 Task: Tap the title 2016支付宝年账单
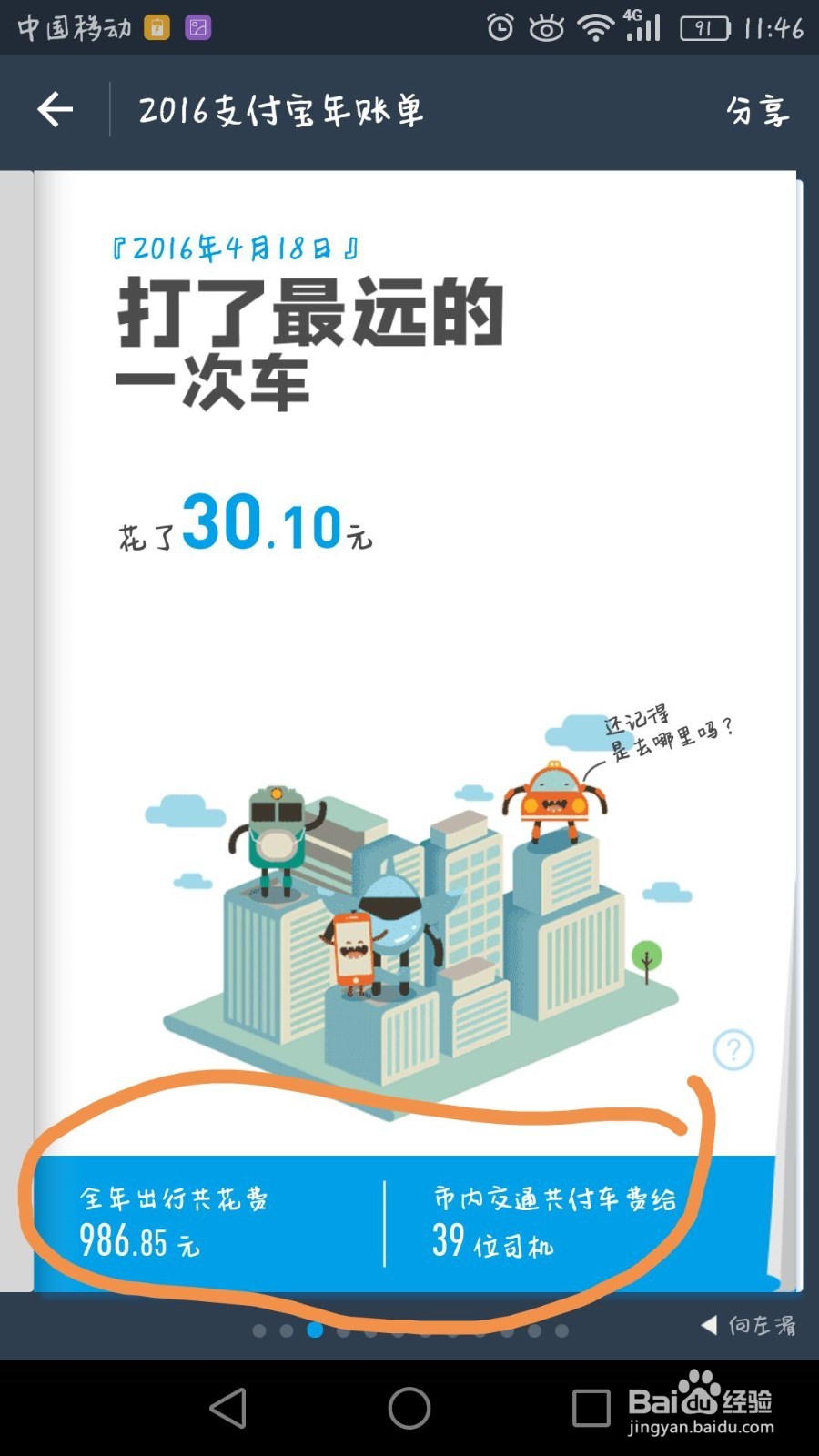282,110
